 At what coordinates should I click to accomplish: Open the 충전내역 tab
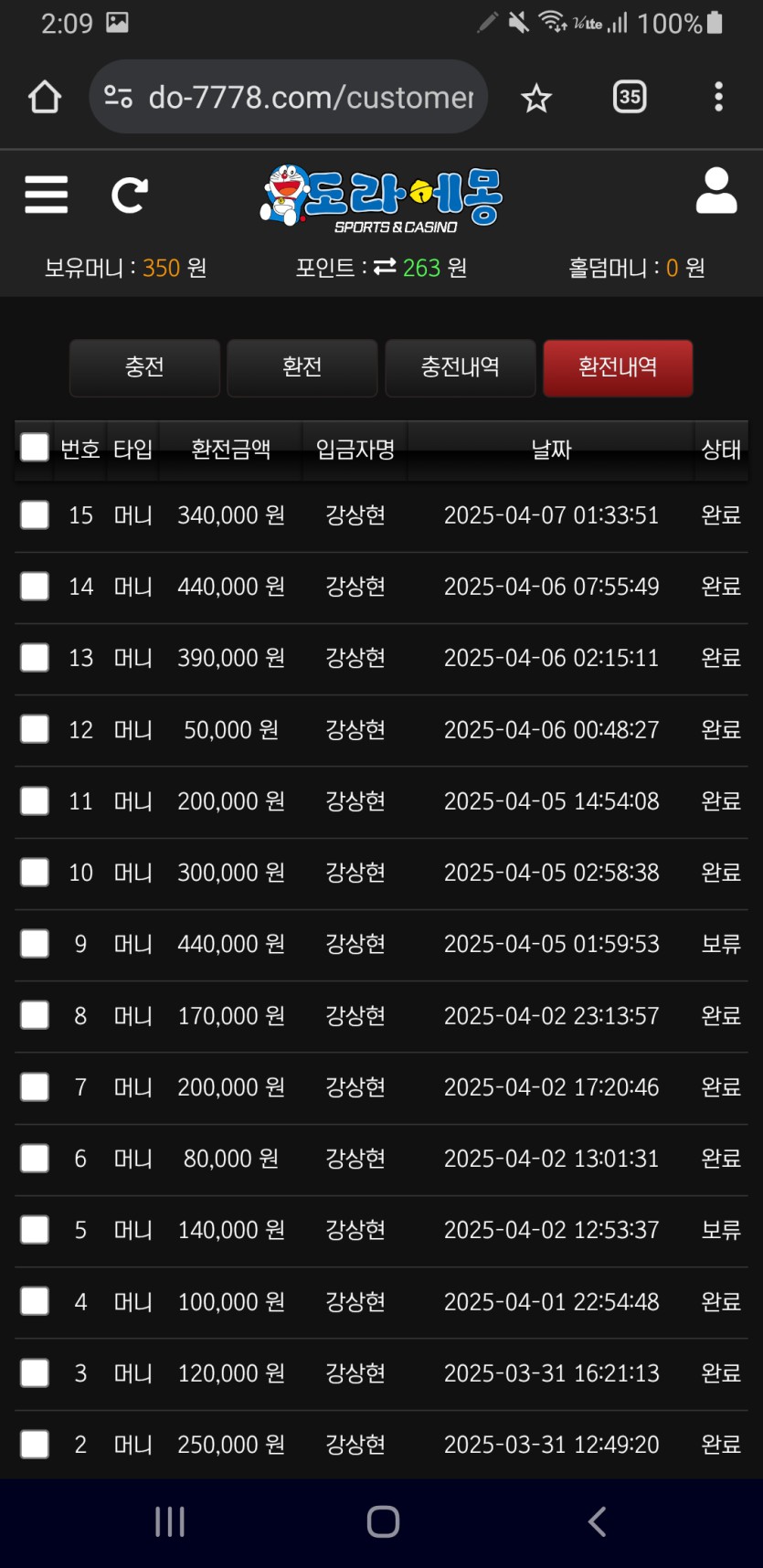[x=460, y=367]
